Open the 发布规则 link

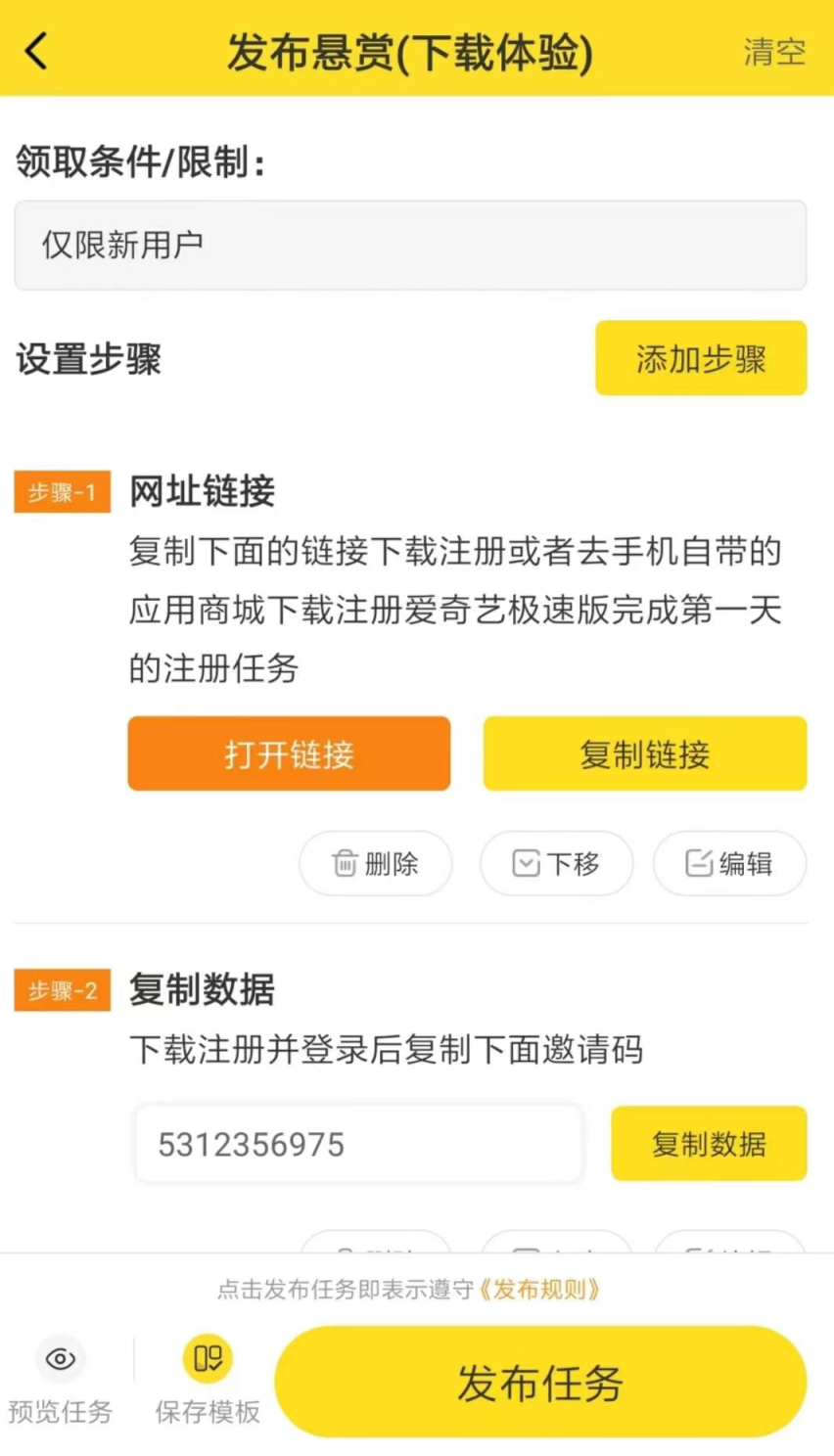tap(539, 1289)
